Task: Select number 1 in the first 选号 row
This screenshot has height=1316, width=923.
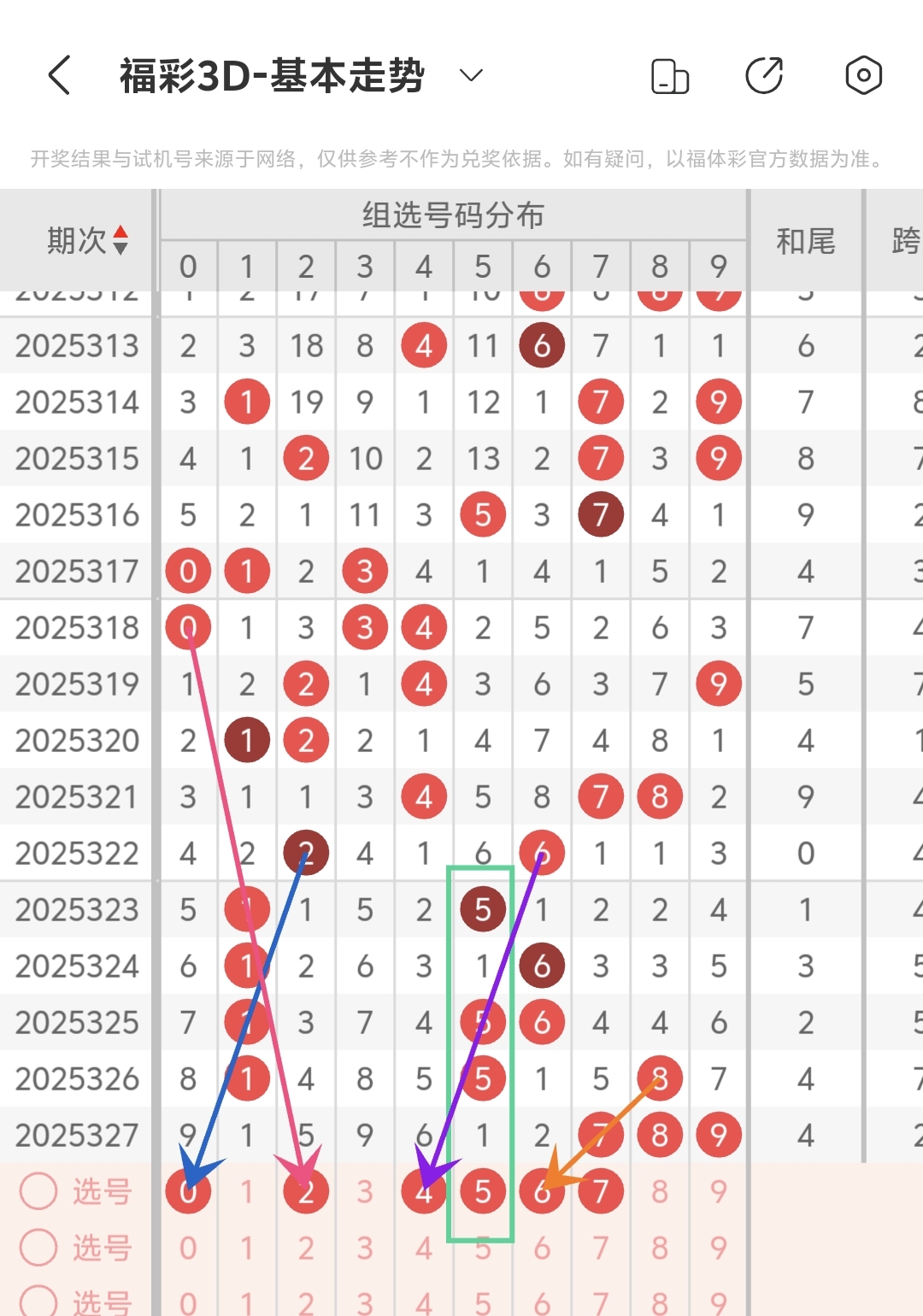Action: point(247,1190)
